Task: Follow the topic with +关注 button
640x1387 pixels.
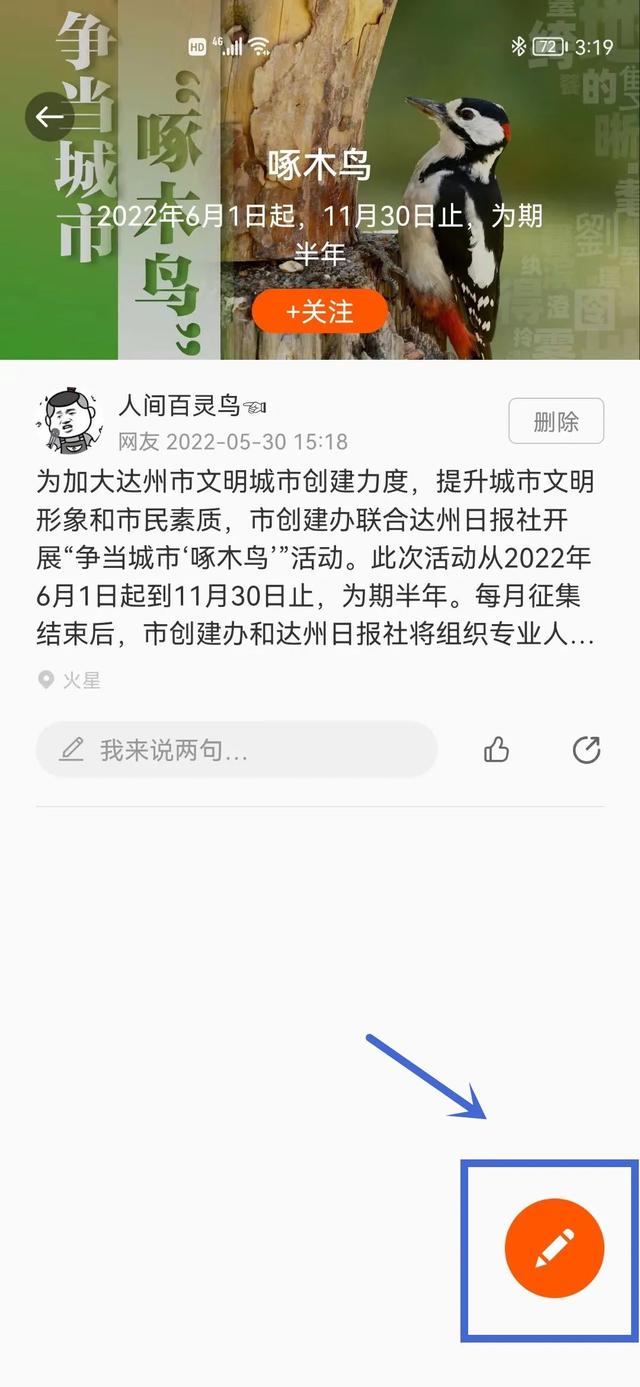Action: pyautogui.click(x=319, y=312)
